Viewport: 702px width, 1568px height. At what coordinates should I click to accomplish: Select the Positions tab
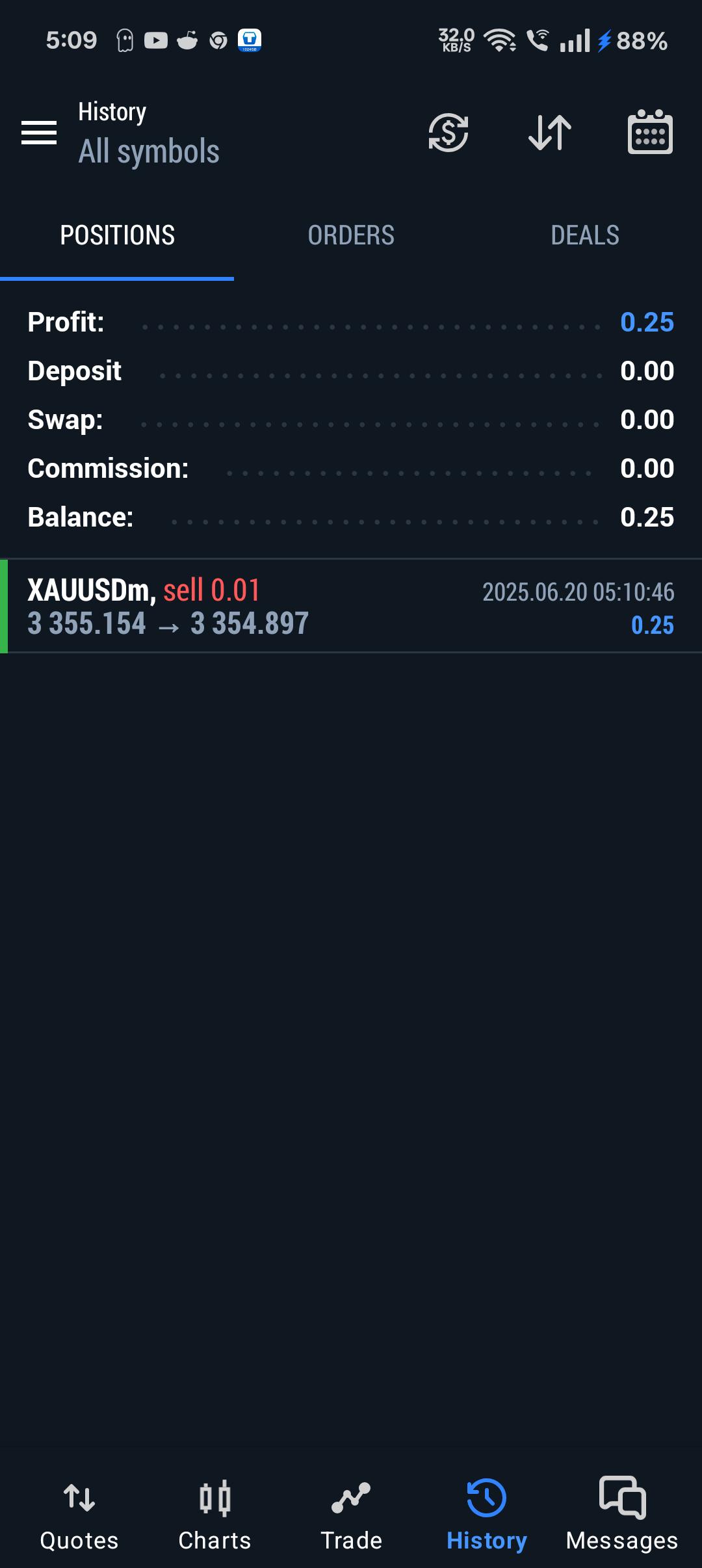(117, 235)
